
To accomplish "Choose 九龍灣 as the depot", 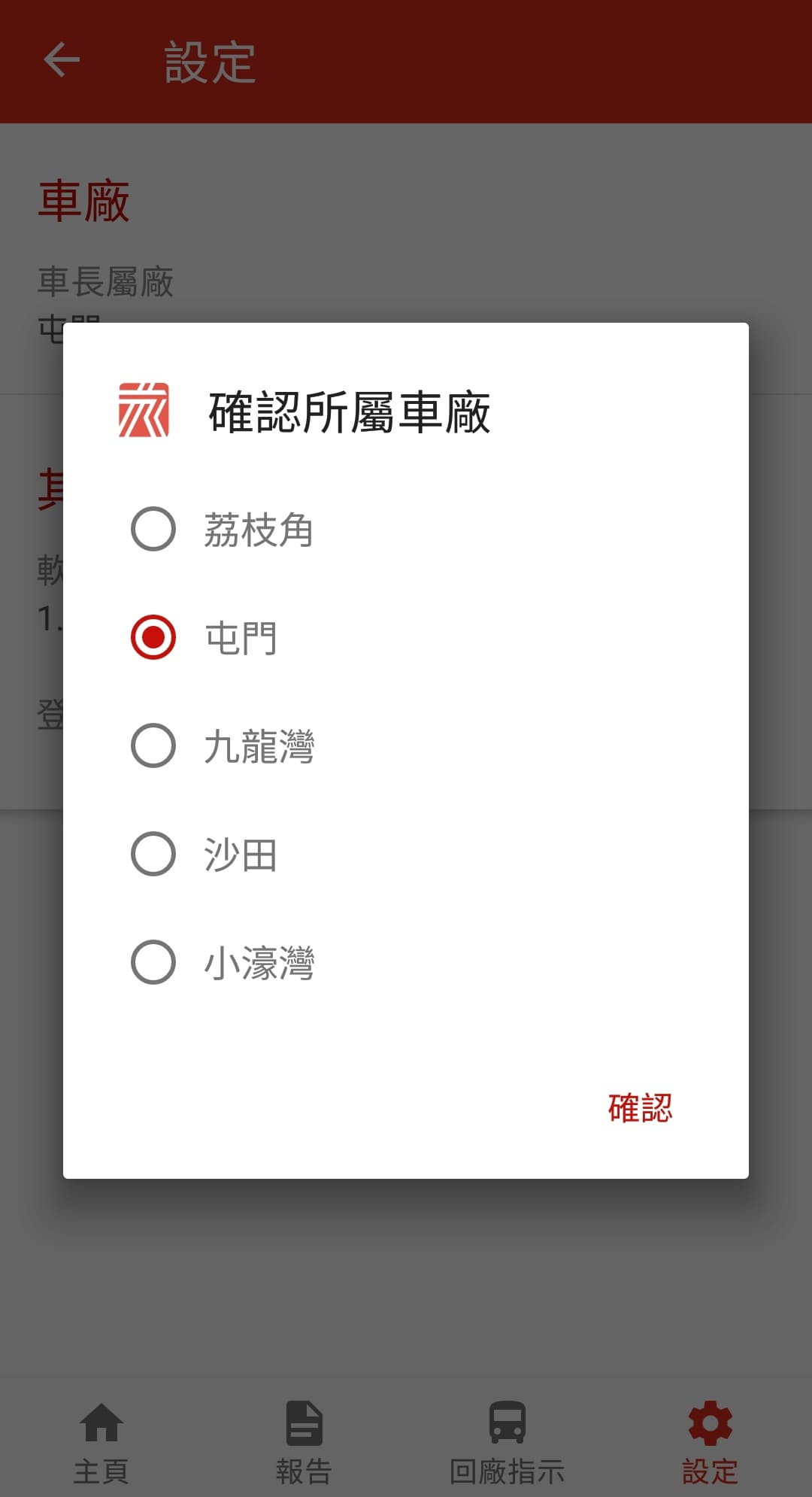I will tap(153, 746).
